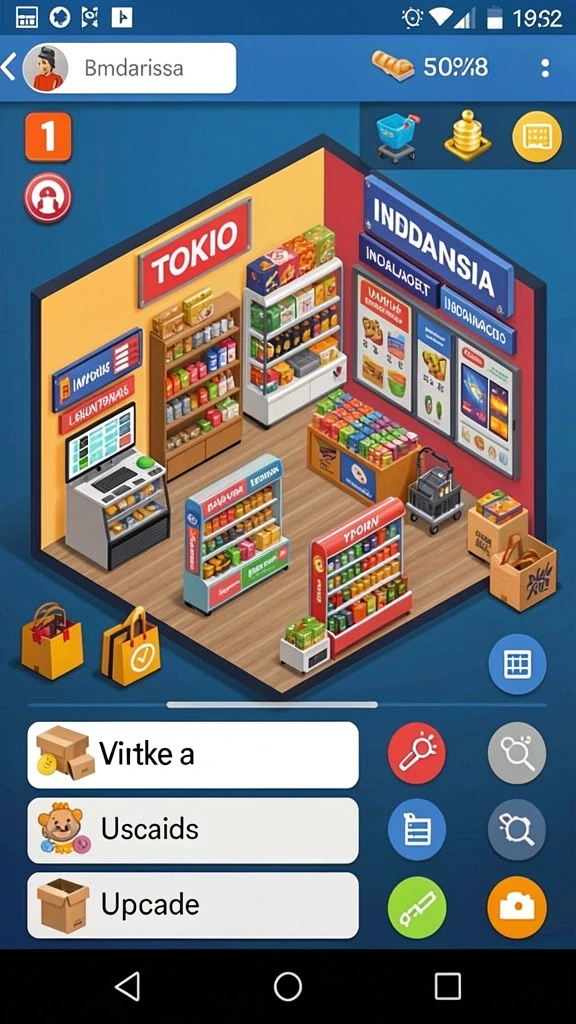This screenshot has height=1024, width=576.
Task: Open the orange camera button
Action: (517, 908)
